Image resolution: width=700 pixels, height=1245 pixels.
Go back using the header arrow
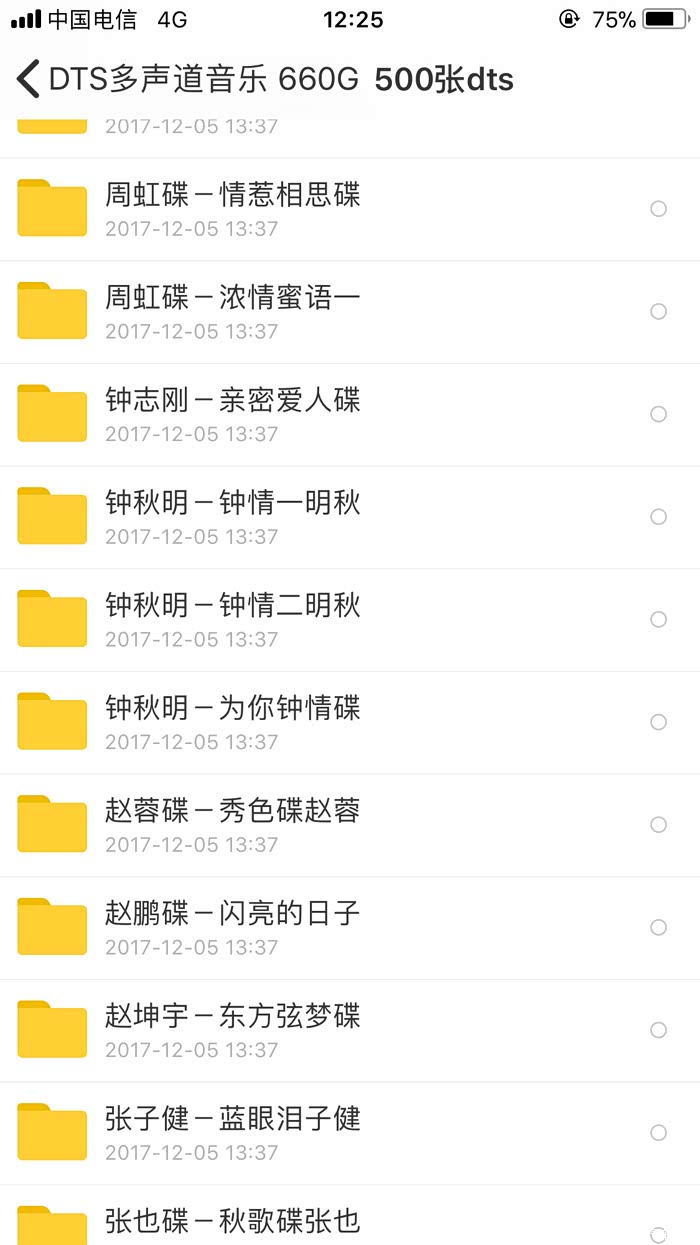tap(28, 79)
